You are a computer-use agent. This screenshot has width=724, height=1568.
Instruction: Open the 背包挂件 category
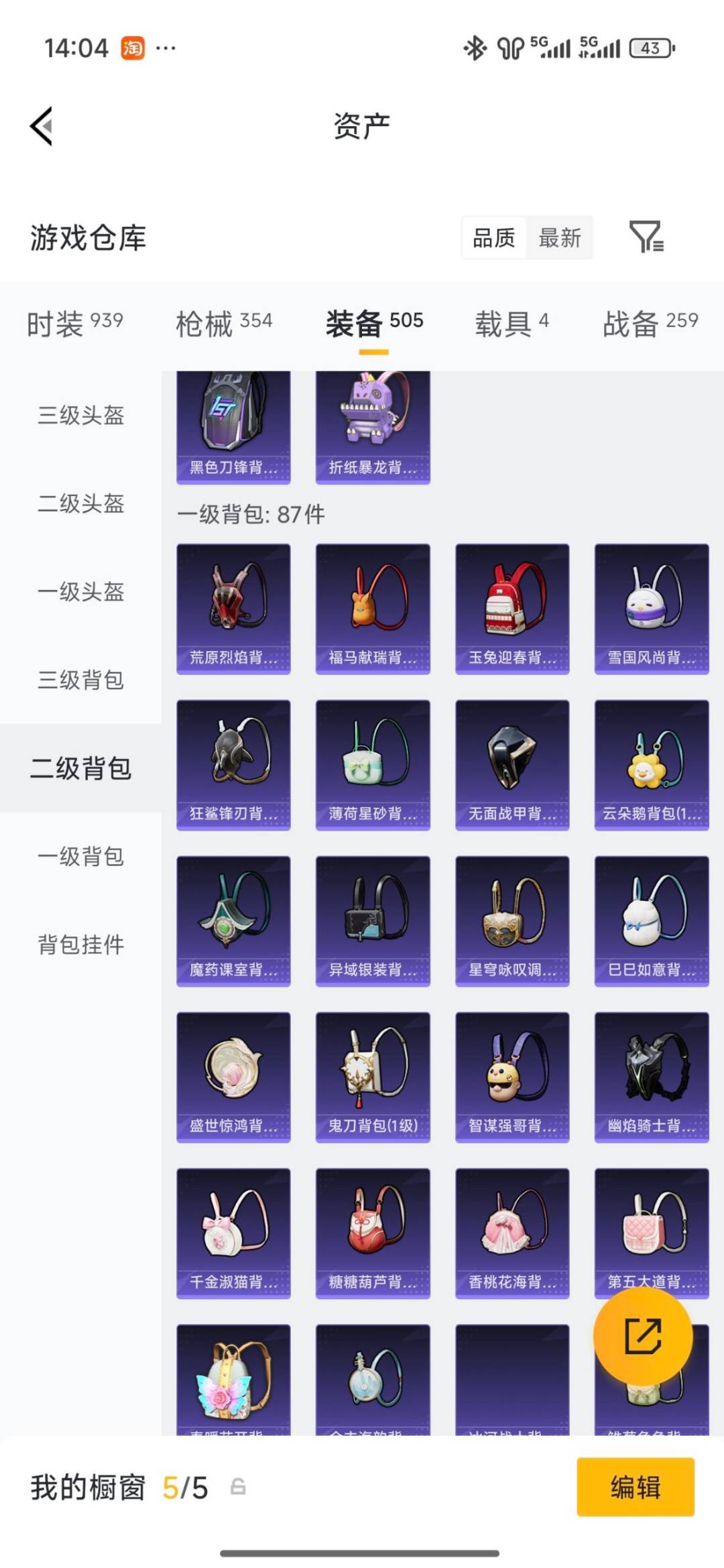click(80, 944)
